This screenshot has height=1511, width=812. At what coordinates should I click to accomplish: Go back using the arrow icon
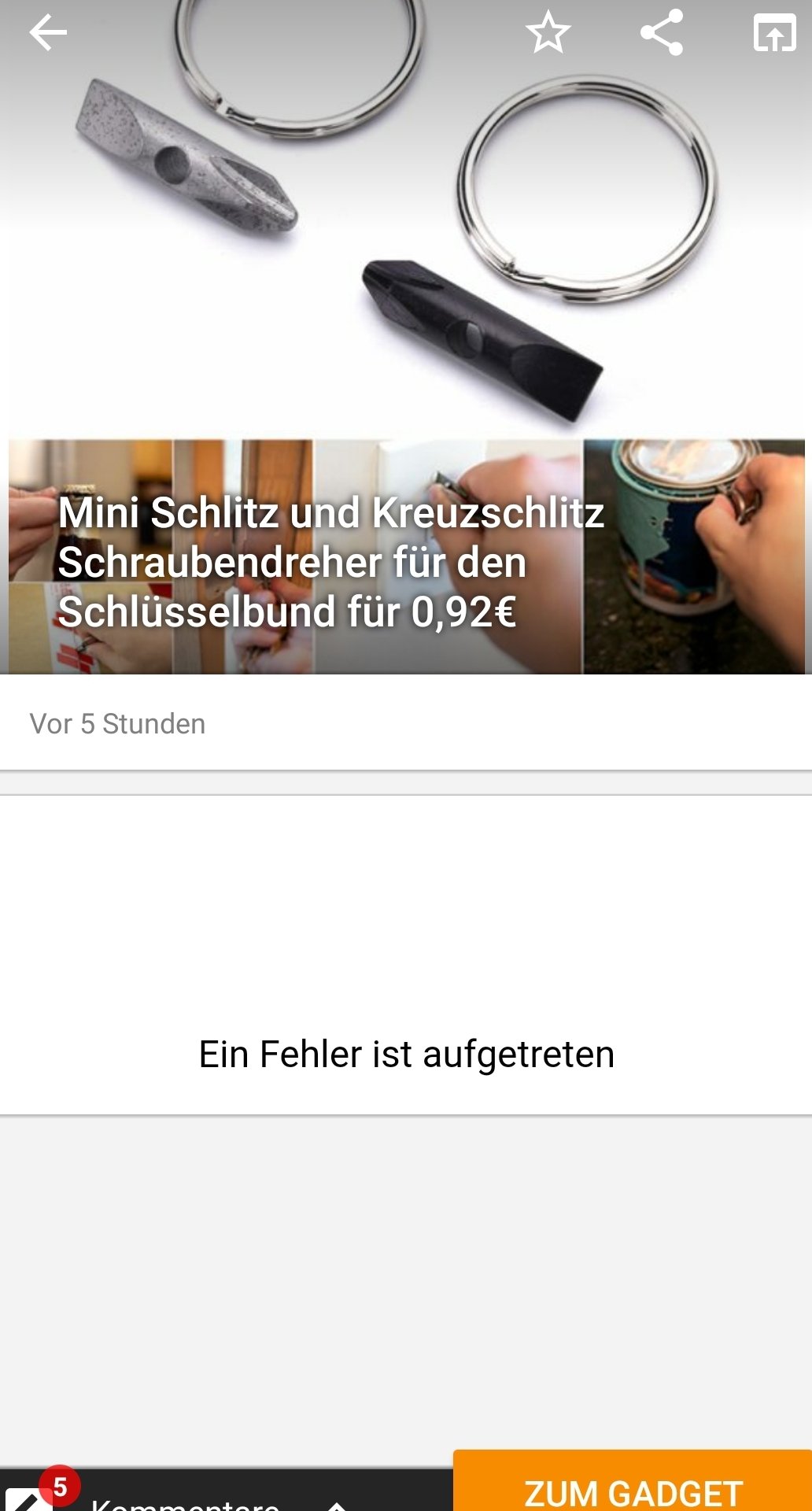click(x=48, y=33)
